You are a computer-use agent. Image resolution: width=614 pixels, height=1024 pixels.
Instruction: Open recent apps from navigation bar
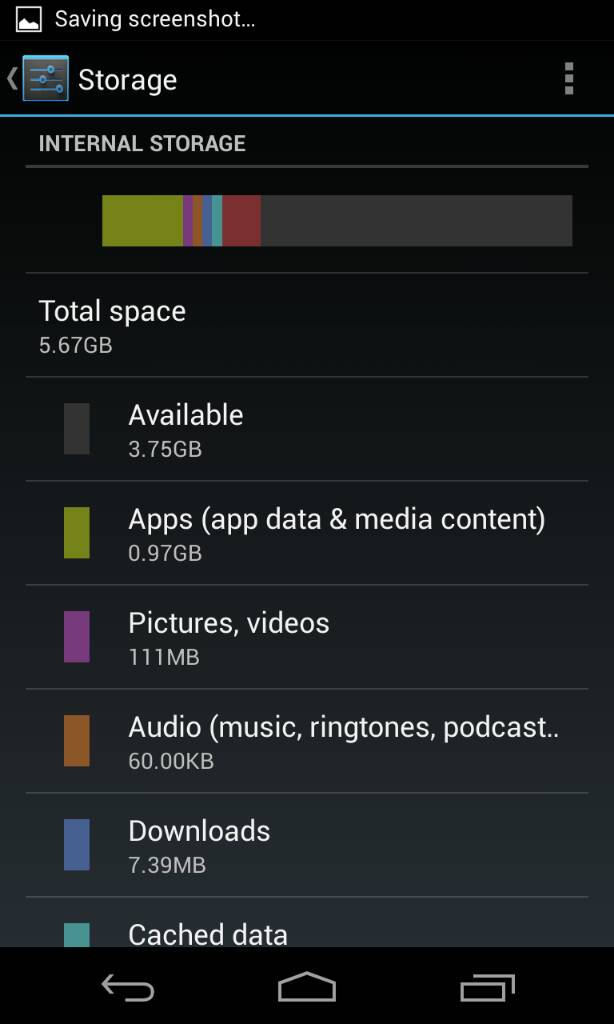(487, 988)
